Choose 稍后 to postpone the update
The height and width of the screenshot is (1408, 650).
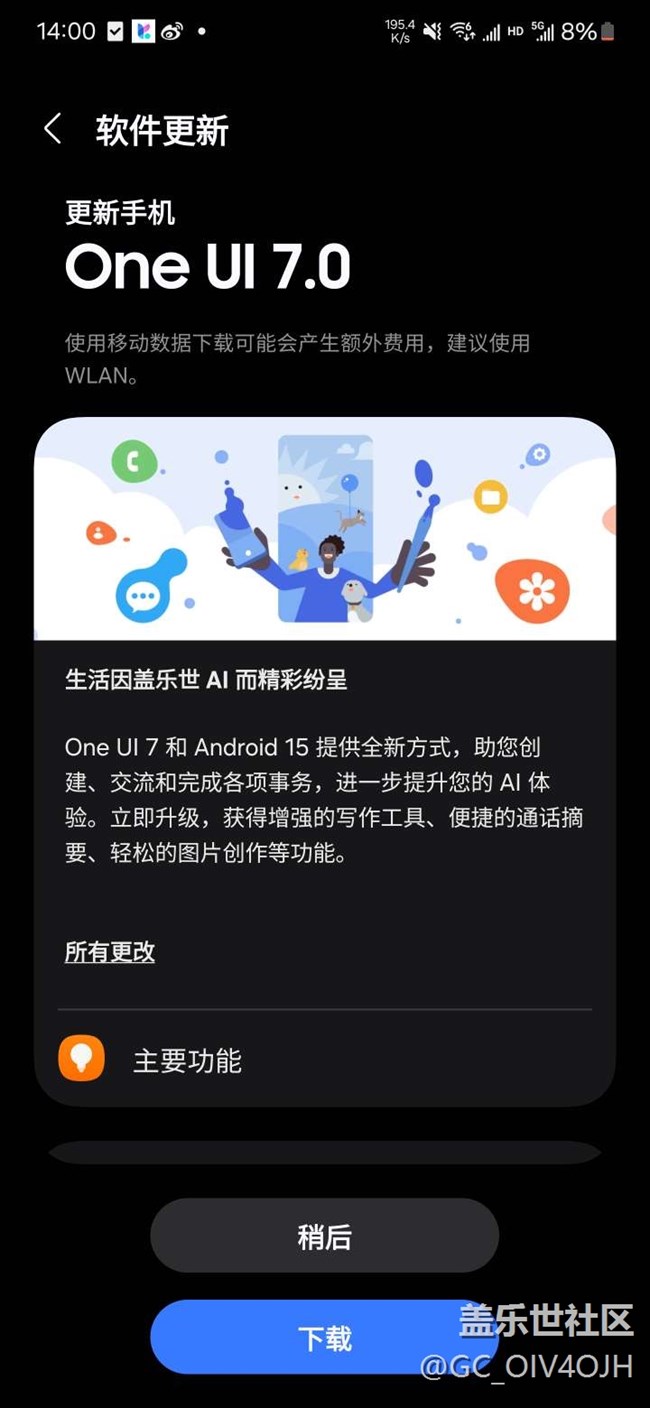point(325,1237)
